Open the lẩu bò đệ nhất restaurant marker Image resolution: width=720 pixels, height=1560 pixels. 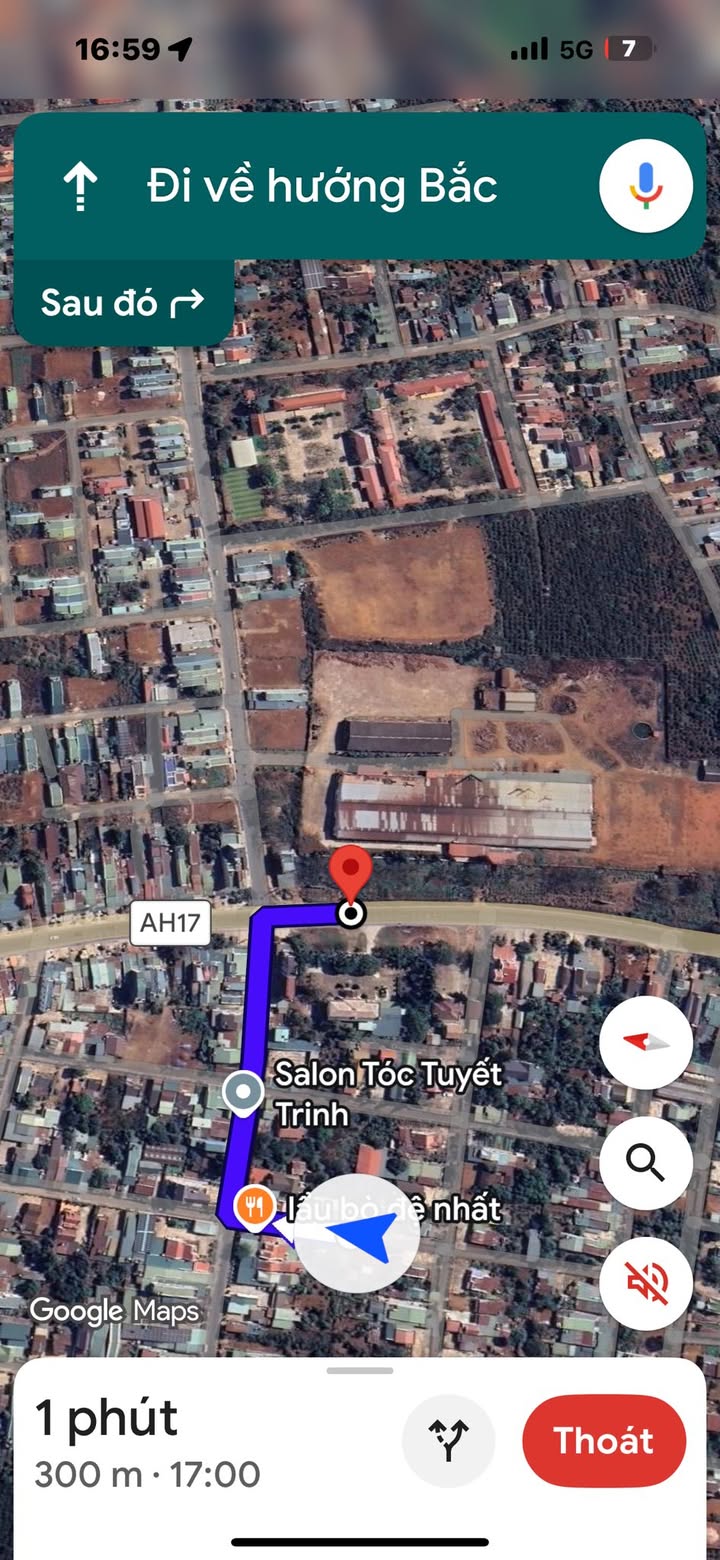pyautogui.click(x=255, y=1208)
